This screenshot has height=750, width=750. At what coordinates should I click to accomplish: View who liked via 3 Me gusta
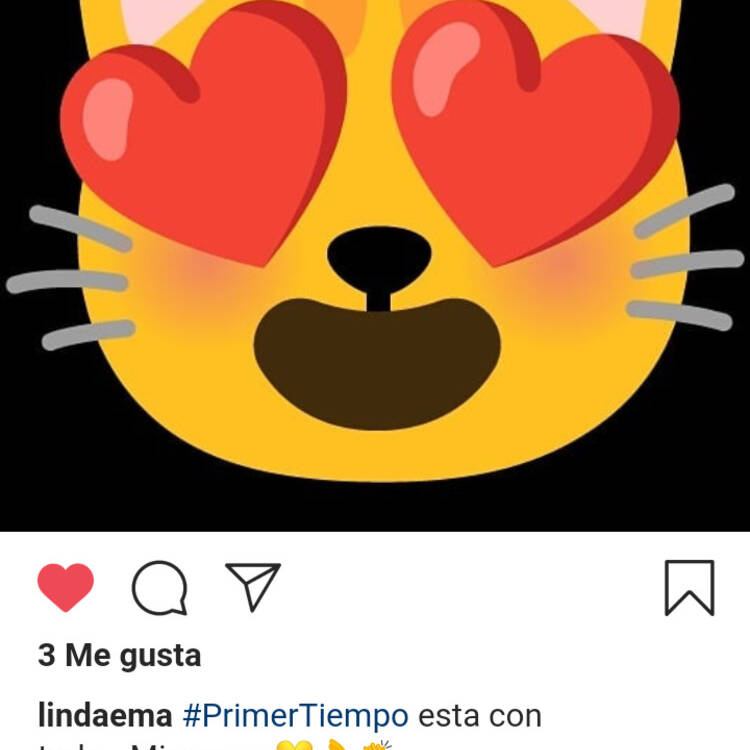pos(119,656)
